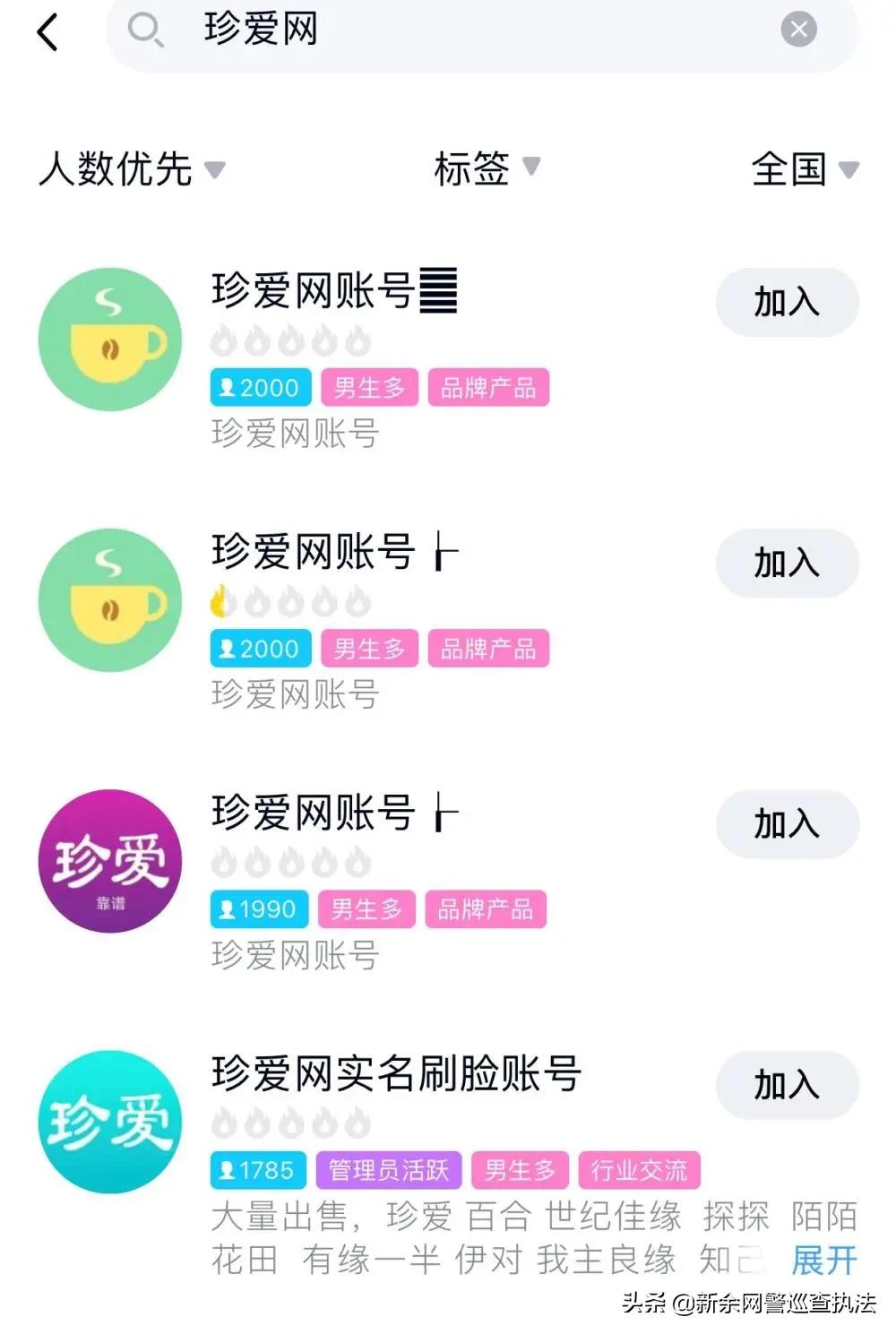
Task: Open the 人数优先 sorting dropdown
Action: (x=132, y=170)
